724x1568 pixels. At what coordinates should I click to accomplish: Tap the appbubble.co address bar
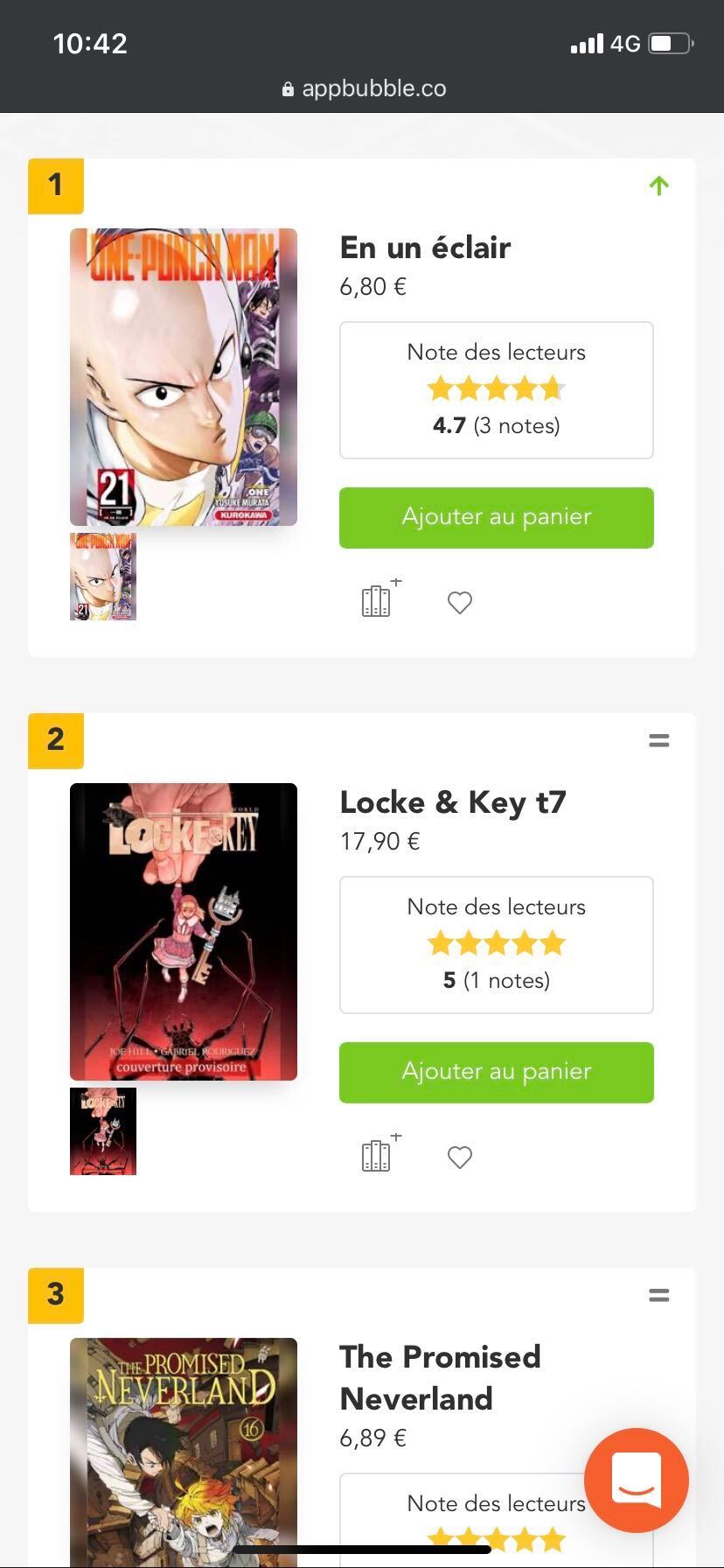click(364, 88)
